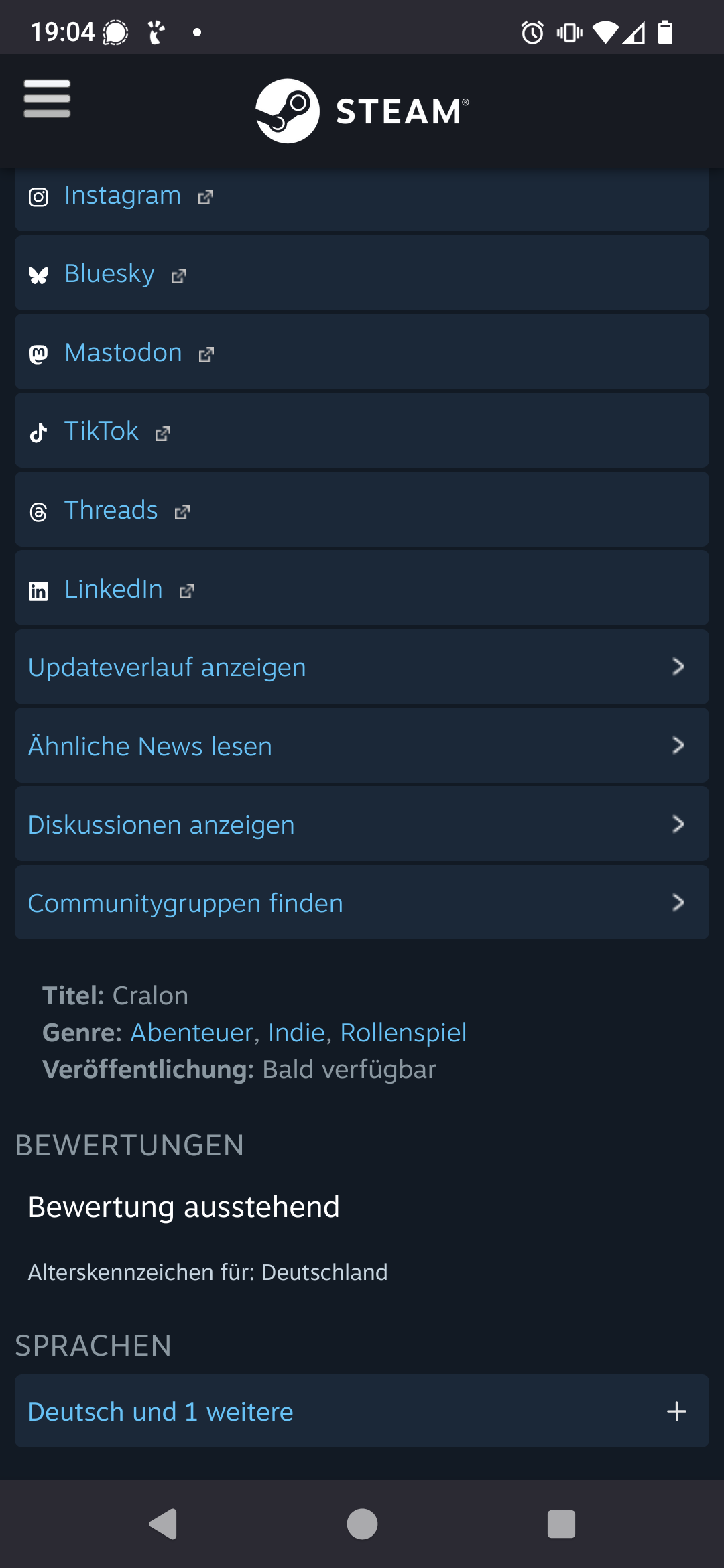Open the LinkedIn link
724x1568 pixels.
click(x=362, y=589)
